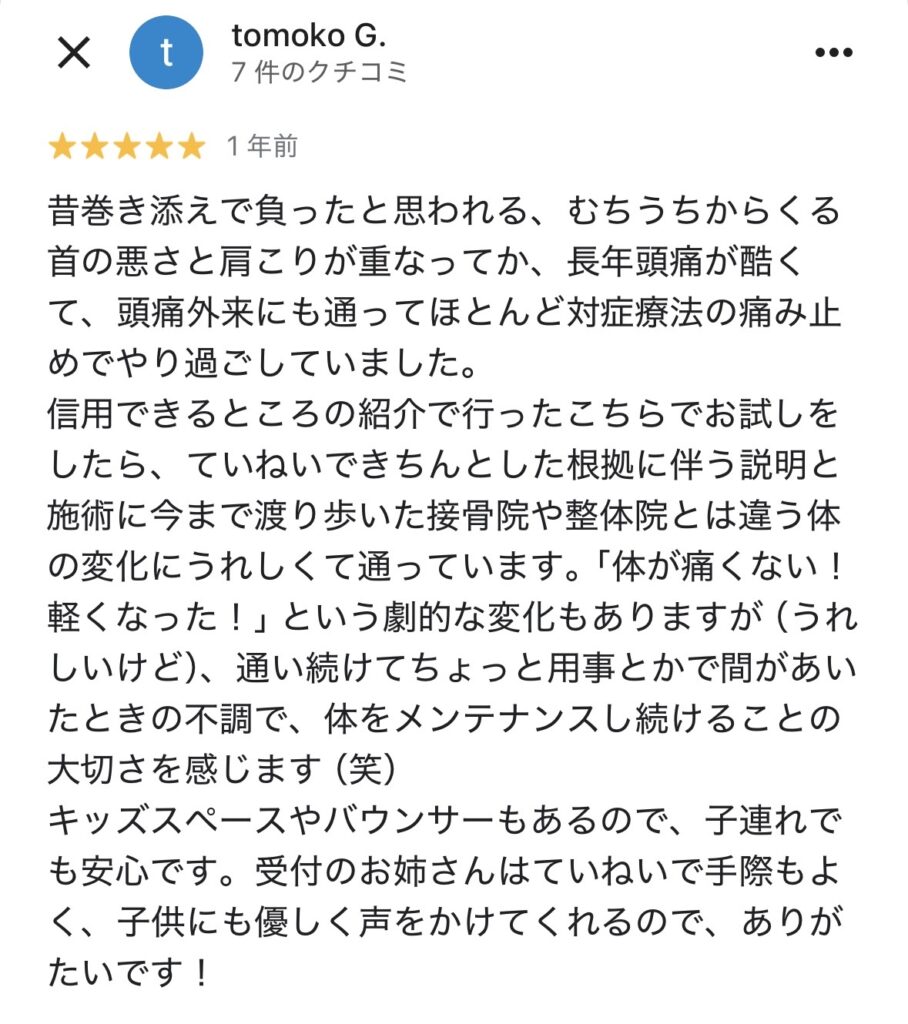Open the three-dot overflow menu
Viewport: 908px width, 1024px height.
pyautogui.click(x=833, y=53)
